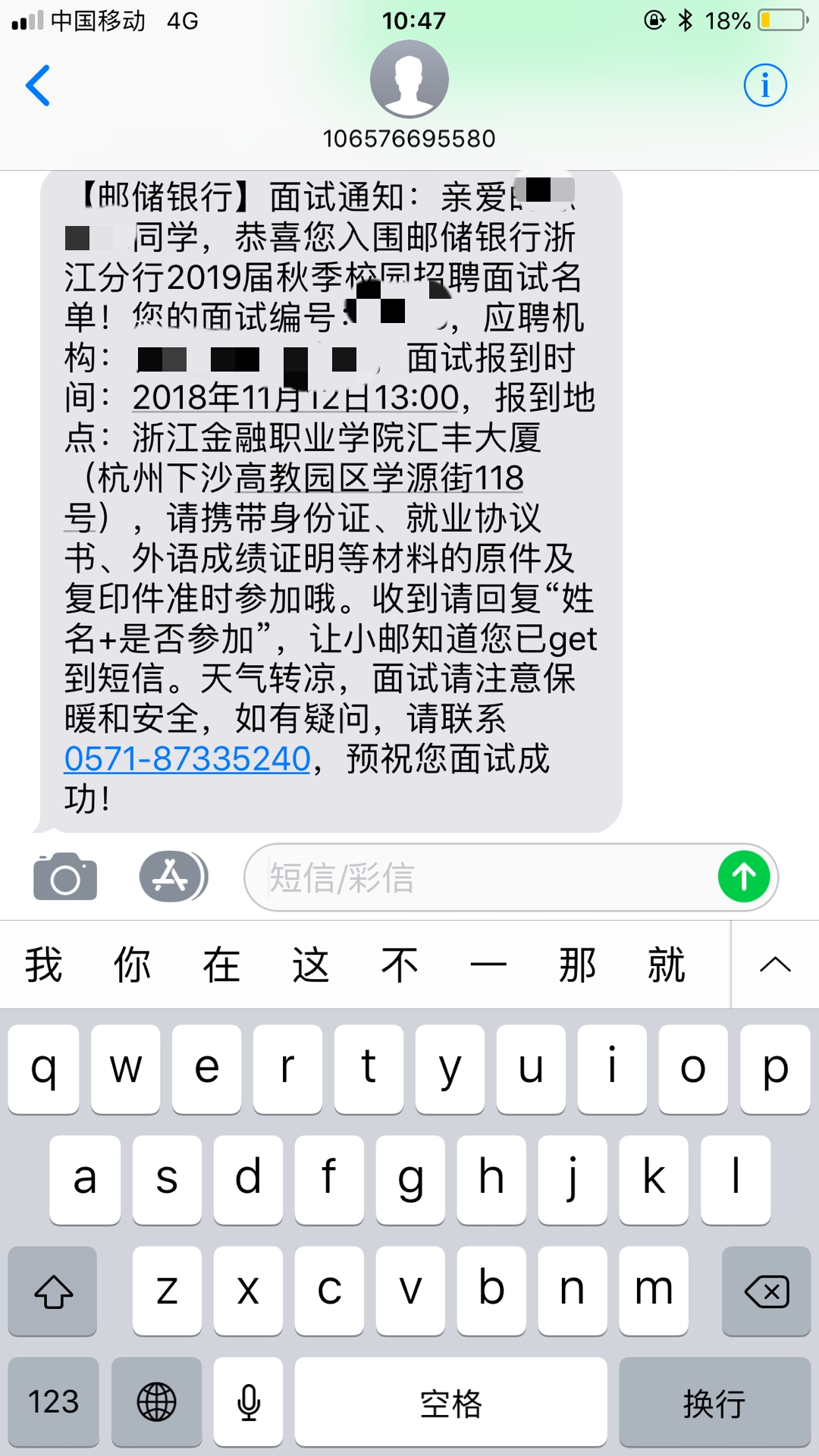Viewport: 819px width, 1456px height.
Task: Open the underlined address 杭州下沙高教园区学源街118号
Action: 303,479
